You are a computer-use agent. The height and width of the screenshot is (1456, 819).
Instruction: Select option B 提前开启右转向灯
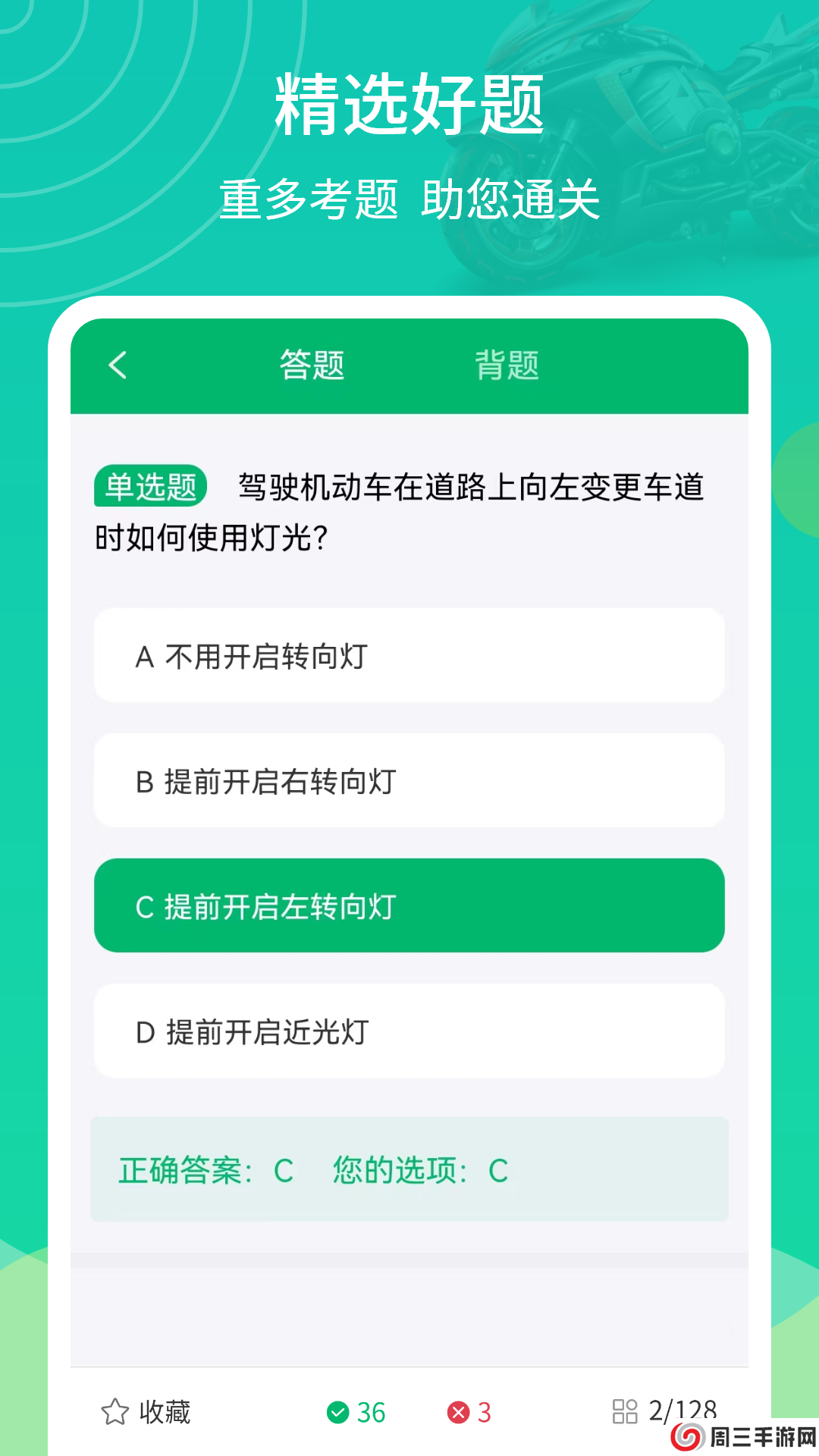pos(409,780)
